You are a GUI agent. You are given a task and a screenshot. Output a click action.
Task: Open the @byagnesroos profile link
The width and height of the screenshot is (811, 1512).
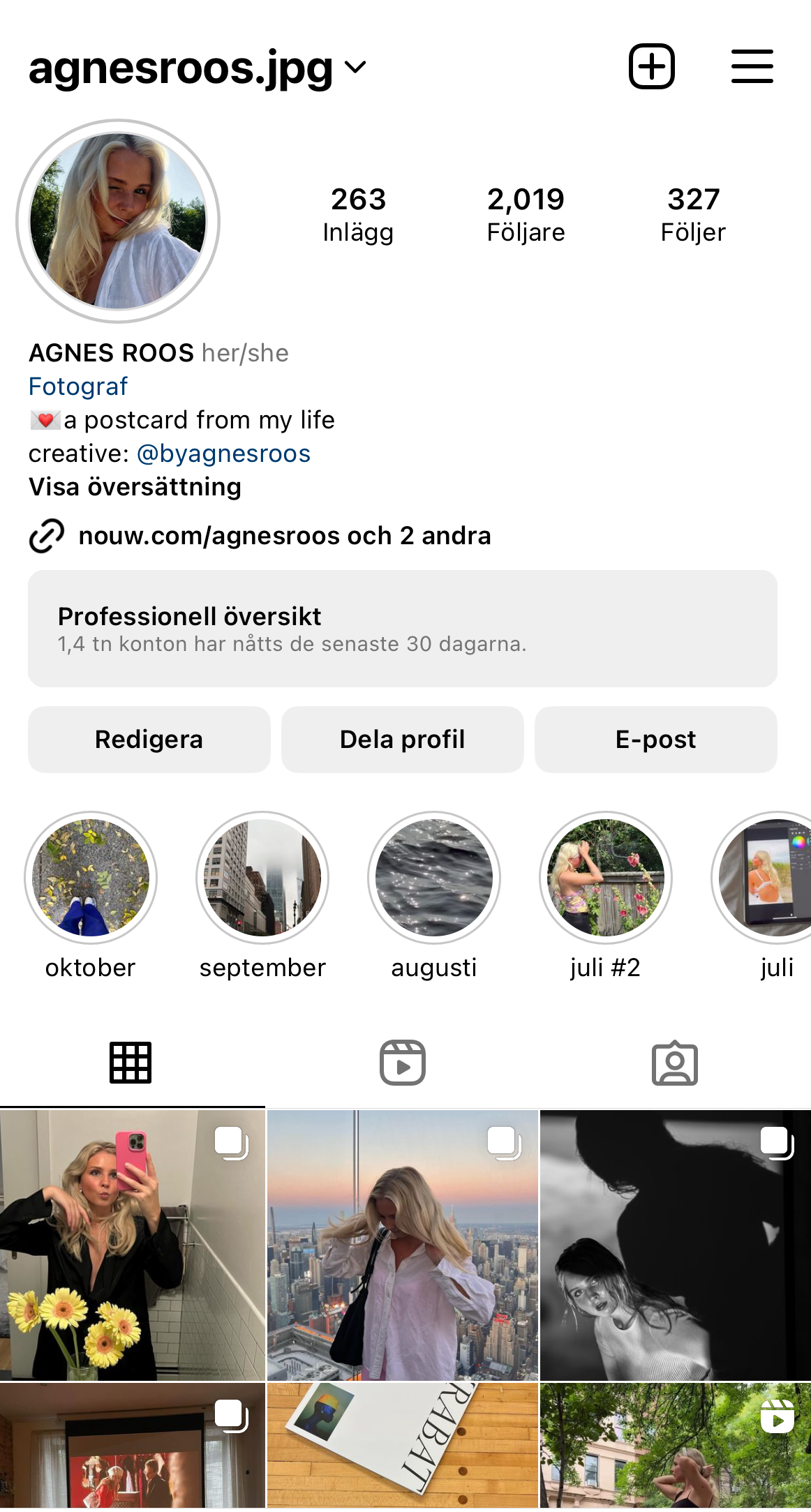pos(223,454)
